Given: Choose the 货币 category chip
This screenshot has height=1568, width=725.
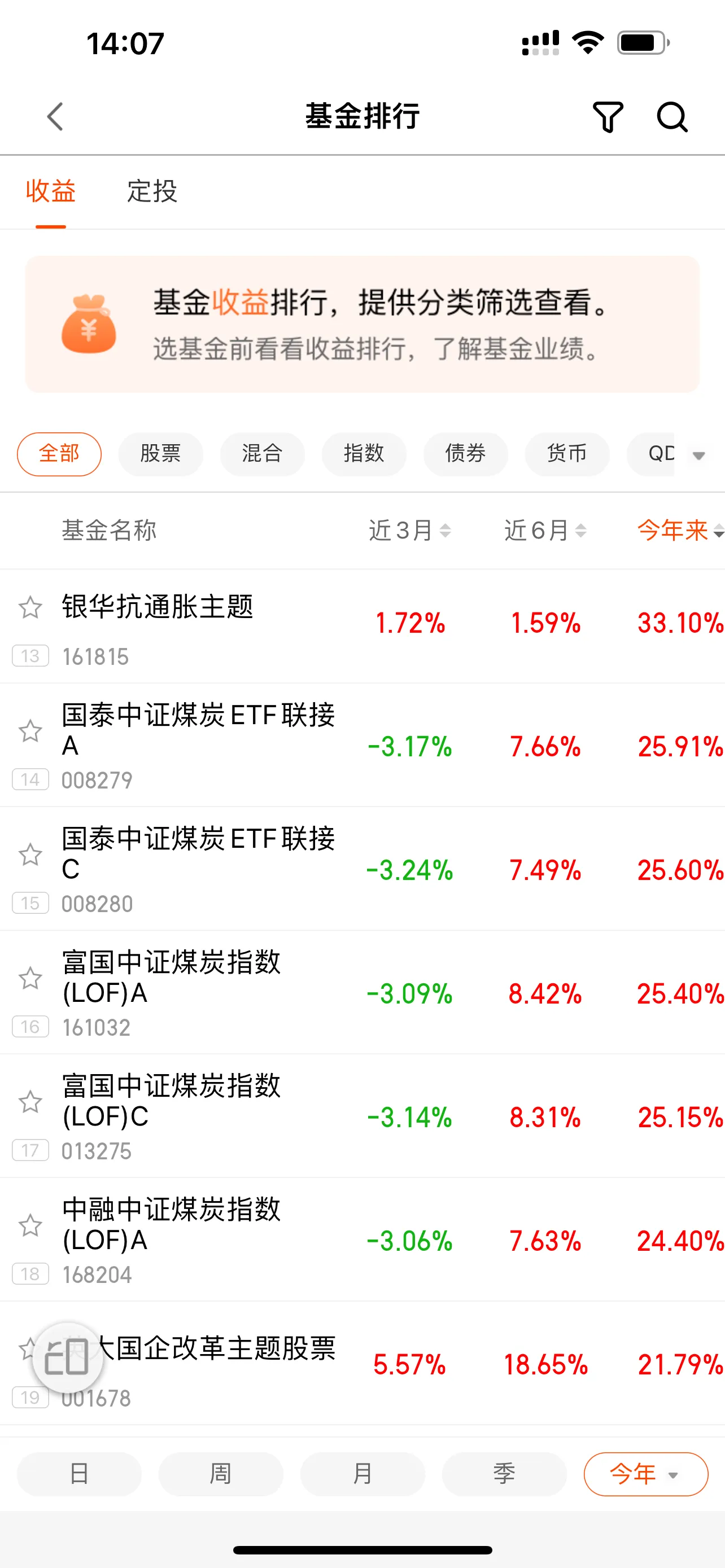Looking at the screenshot, I should point(567,453).
